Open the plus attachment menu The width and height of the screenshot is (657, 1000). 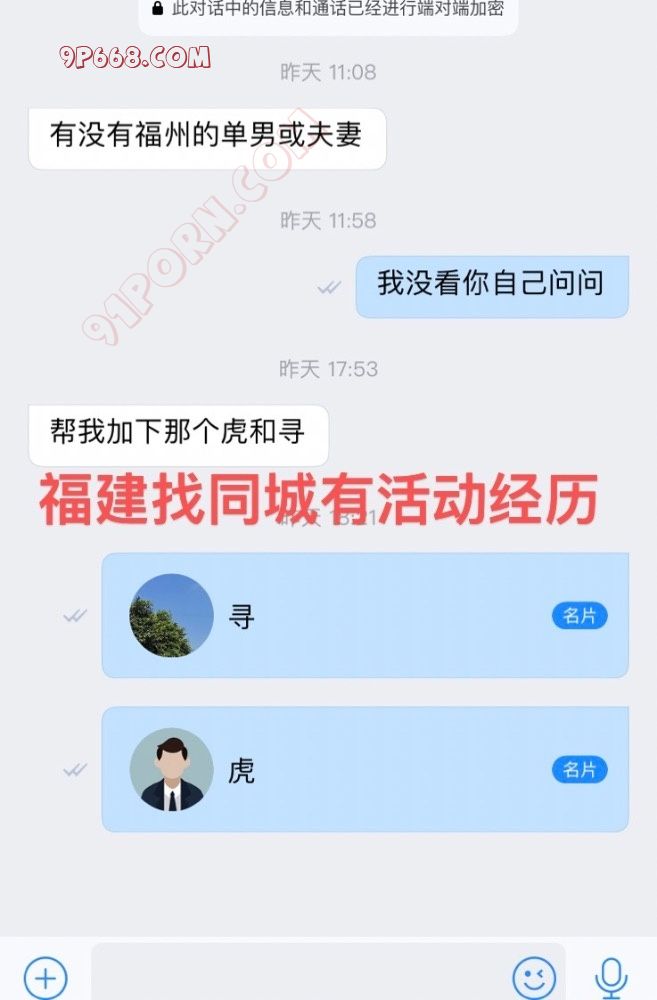click(45, 976)
